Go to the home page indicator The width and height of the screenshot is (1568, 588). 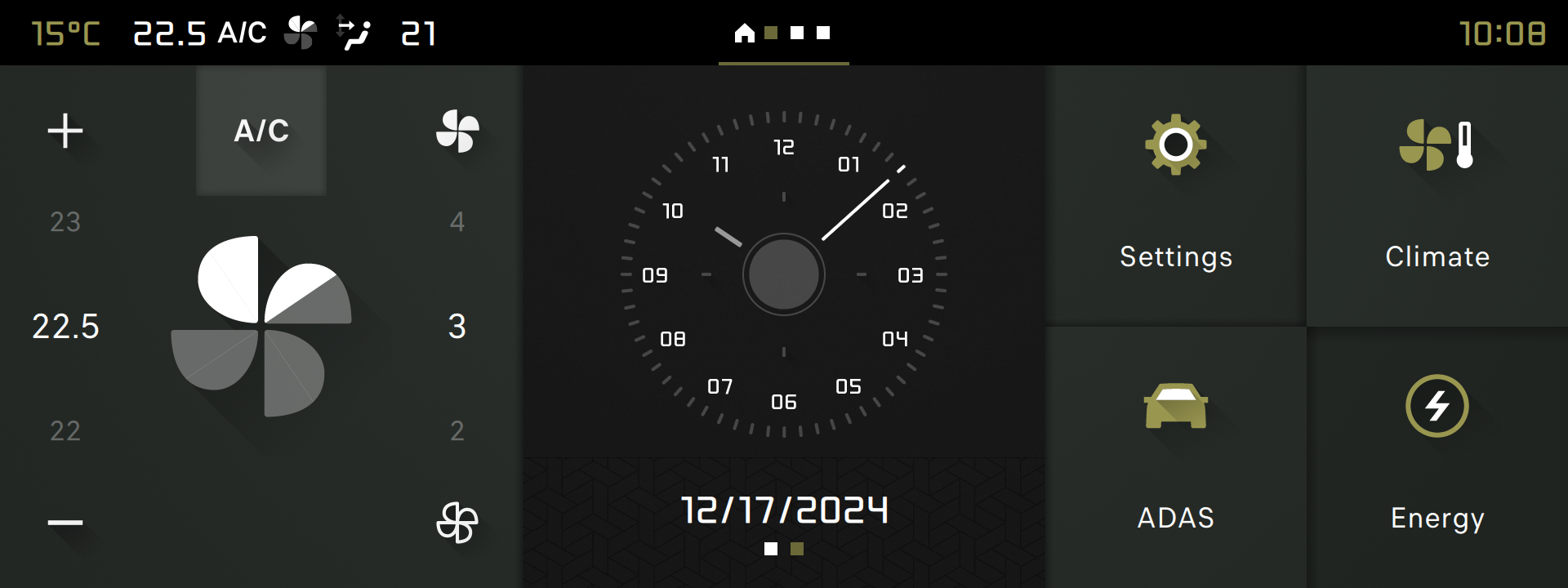pos(744,33)
